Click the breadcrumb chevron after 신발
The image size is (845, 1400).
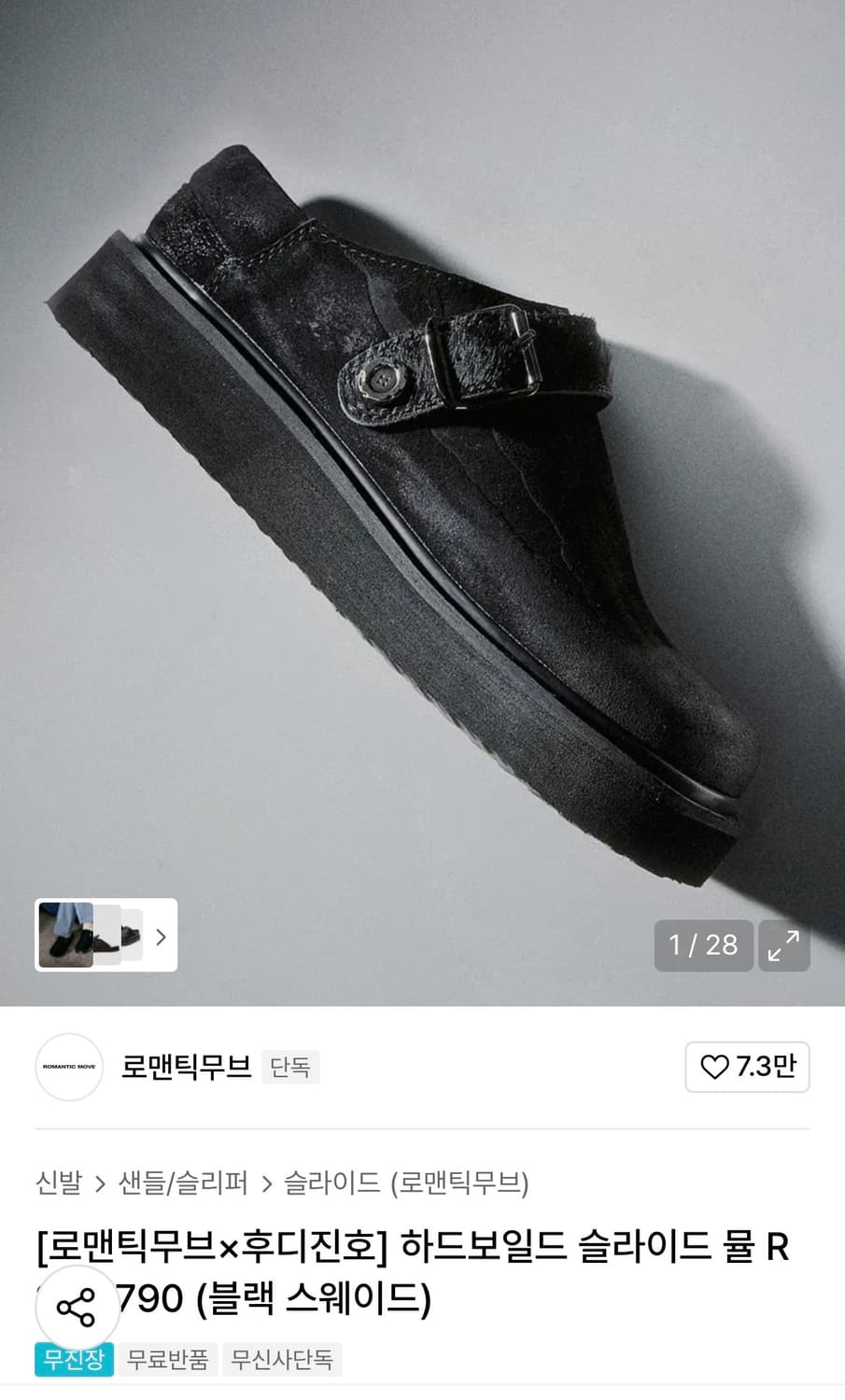tap(103, 1183)
